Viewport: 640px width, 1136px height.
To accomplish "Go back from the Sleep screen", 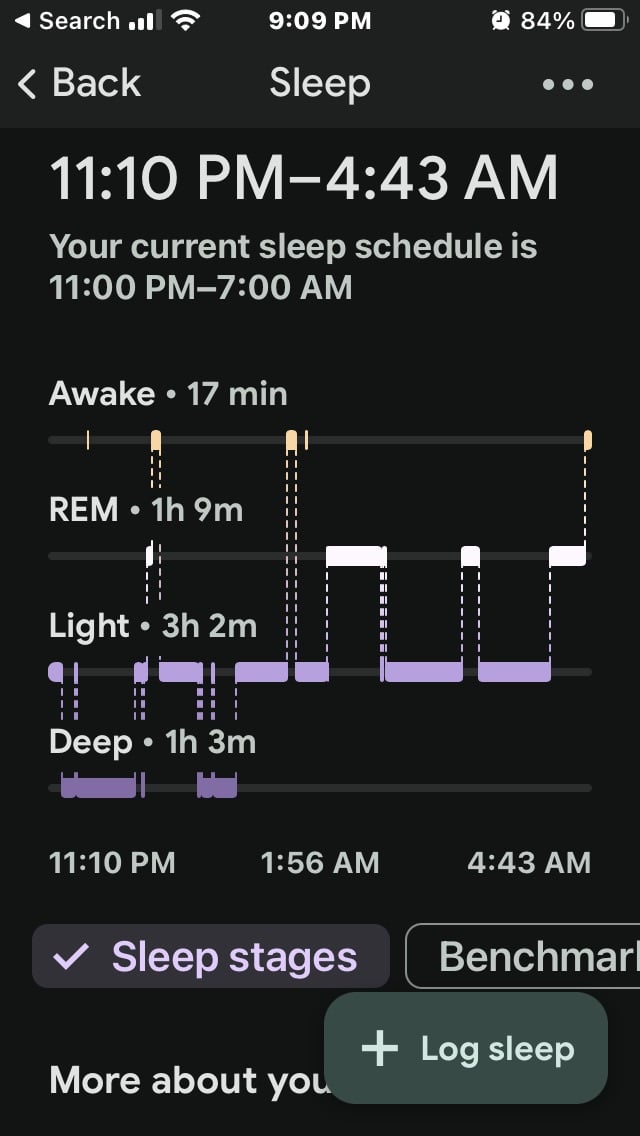I will click(78, 84).
